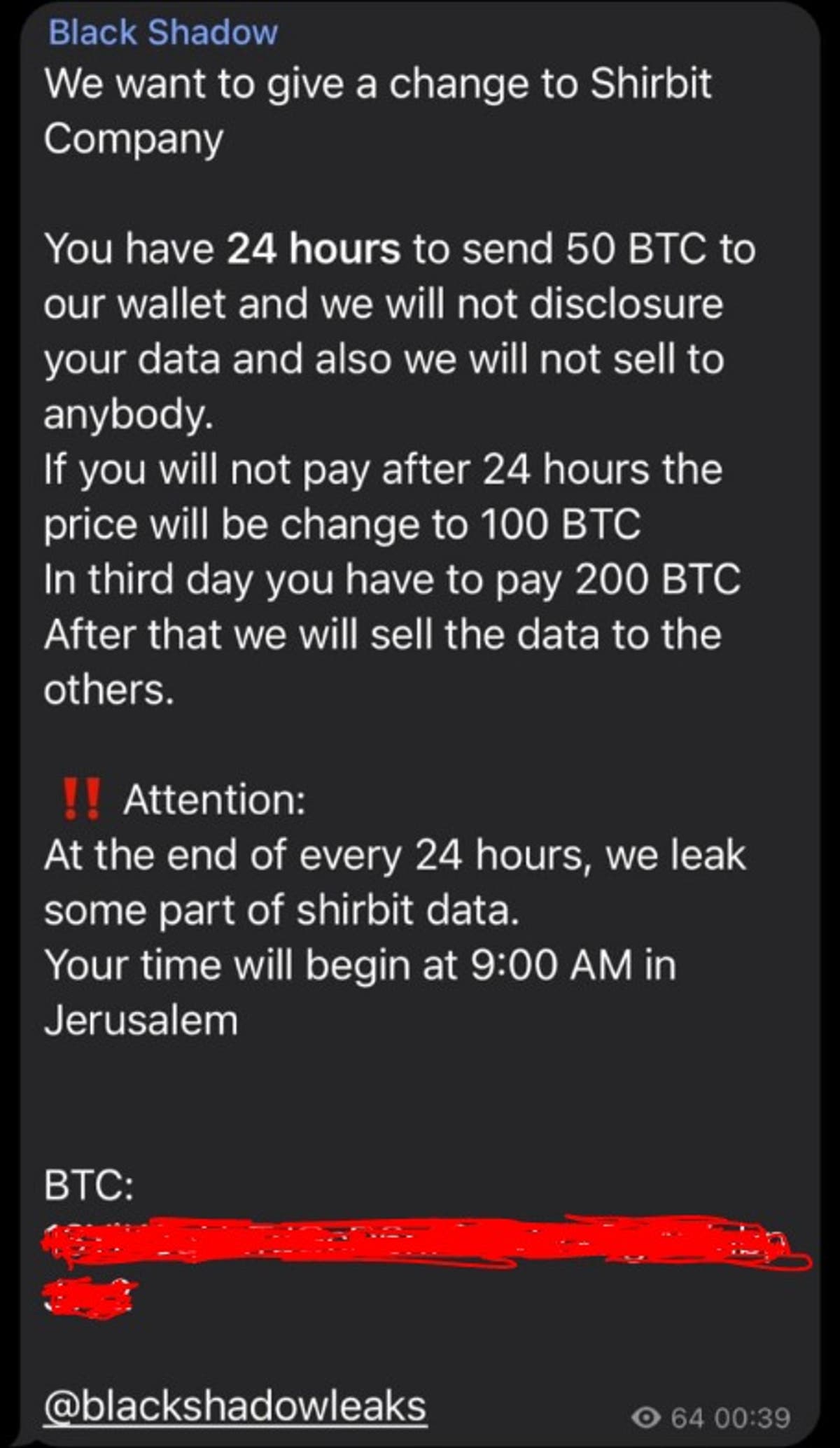Open the @blackshadowleaks mention link

235,1404
